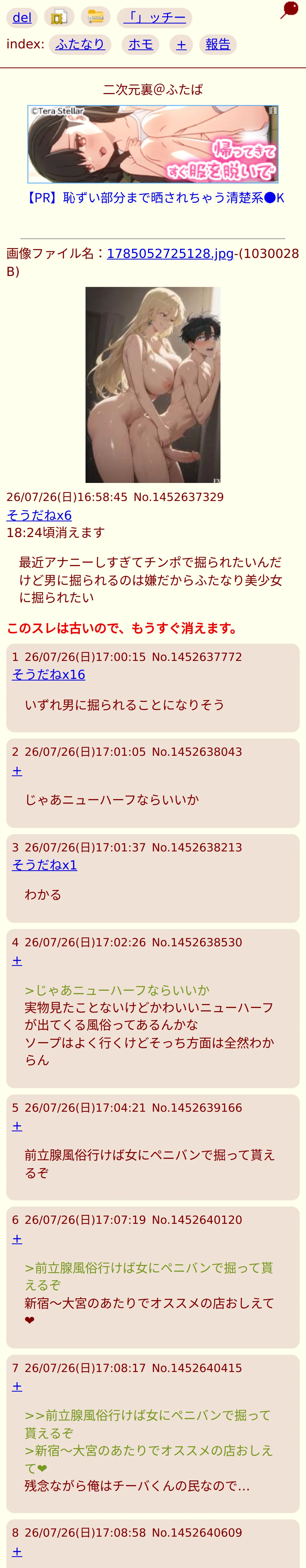Tap the + link on reply 5
The height and width of the screenshot is (1568, 306).
(17, 1126)
